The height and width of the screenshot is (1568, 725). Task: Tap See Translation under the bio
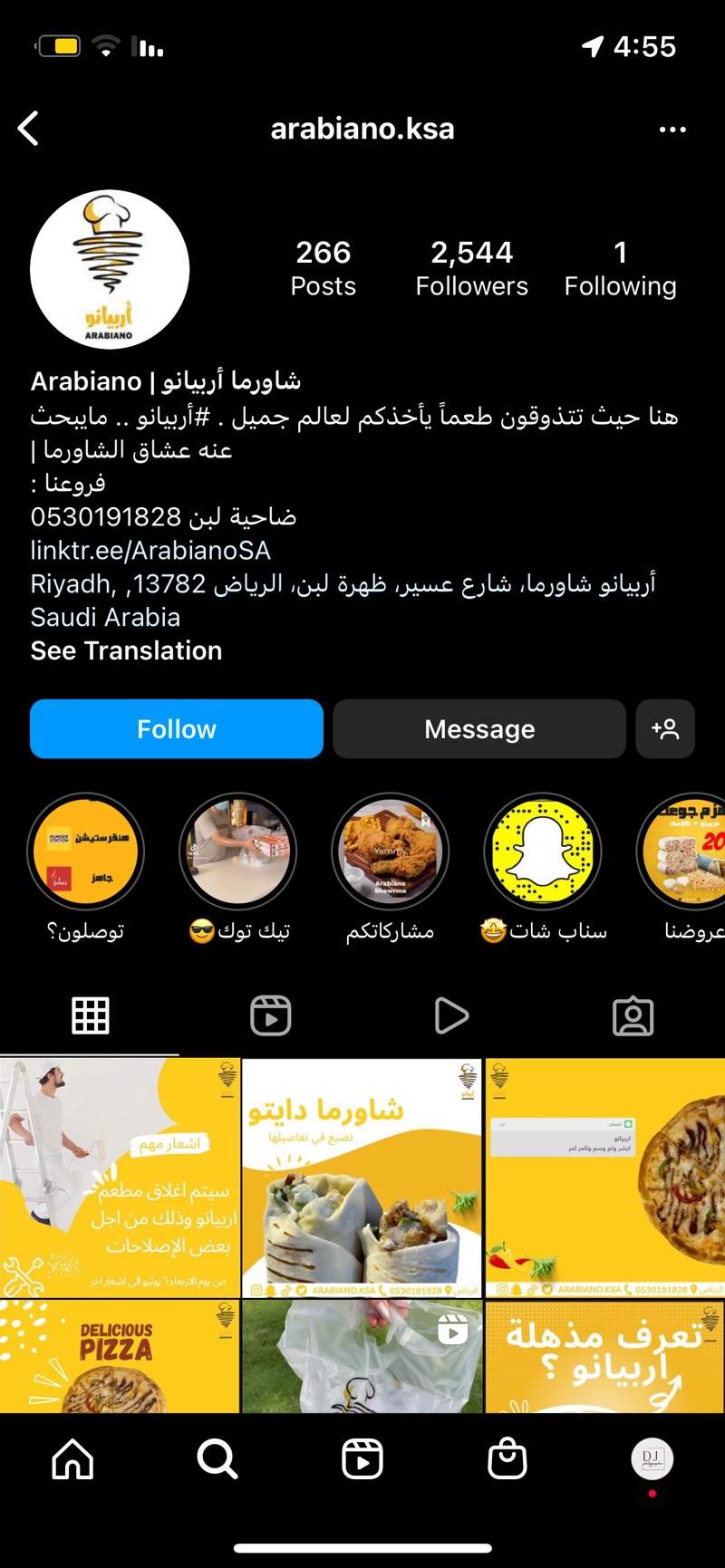tap(126, 650)
